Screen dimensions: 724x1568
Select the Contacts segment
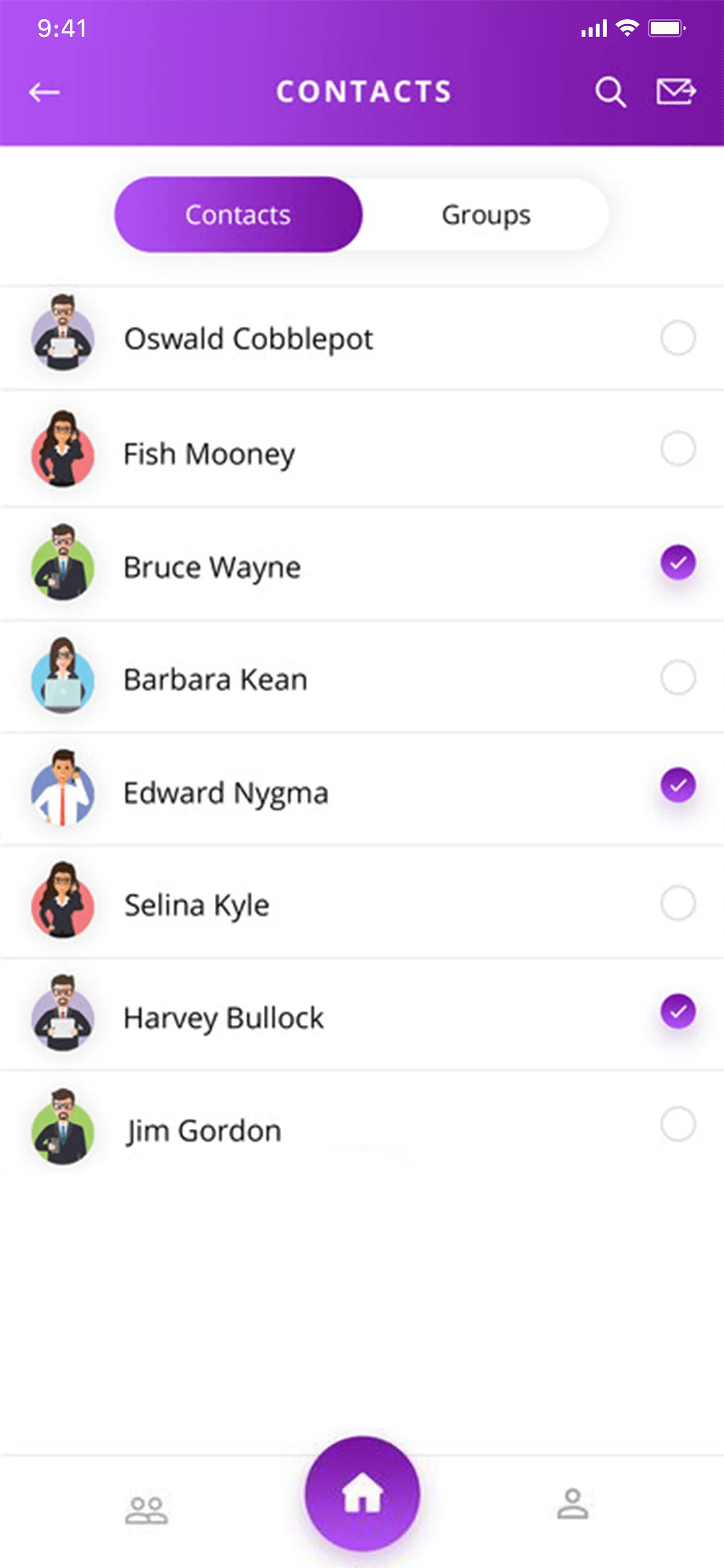tap(238, 215)
